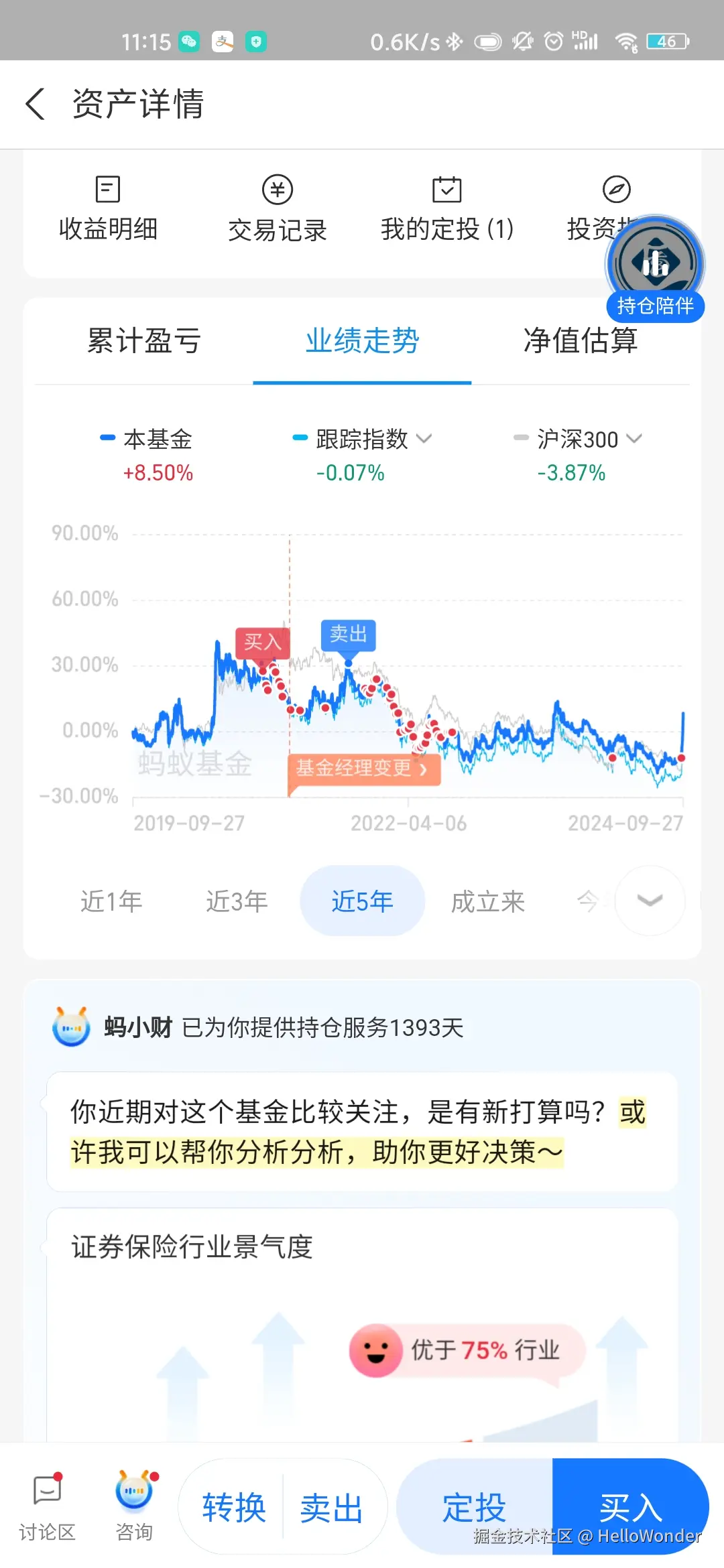Tap the back arrow to exit 资产详情
Viewport: 724px width, 1568px height.
click(x=36, y=105)
